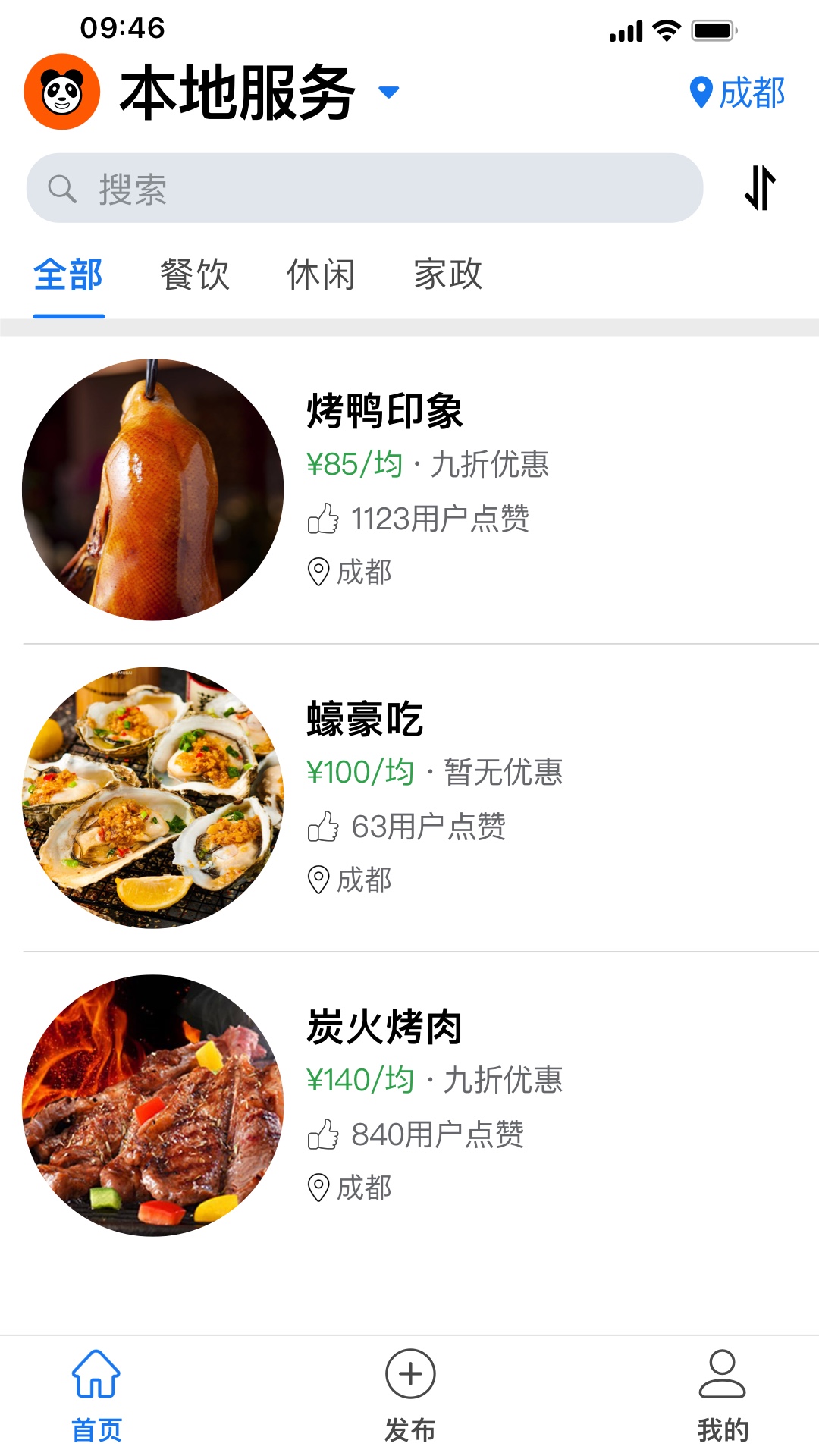Tap the location pin icon next to 成都

[x=701, y=91]
